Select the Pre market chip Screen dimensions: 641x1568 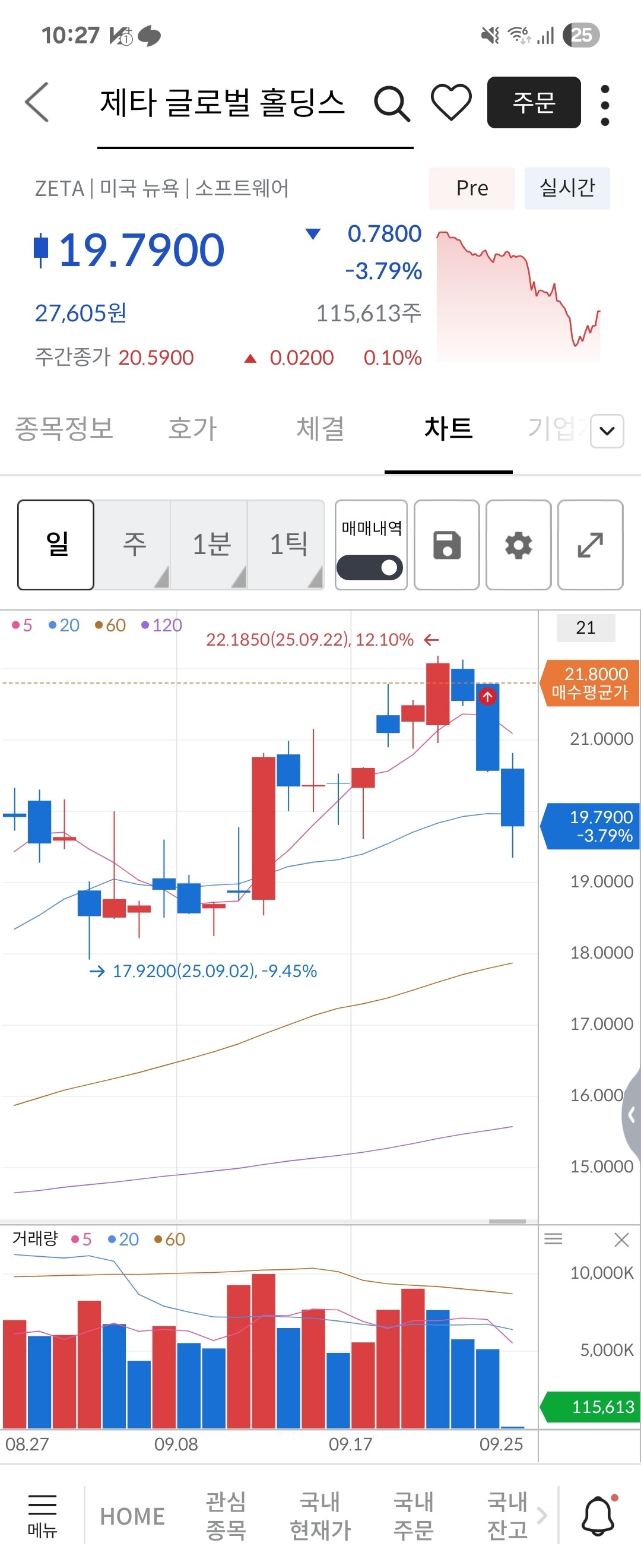click(x=472, y=188)
